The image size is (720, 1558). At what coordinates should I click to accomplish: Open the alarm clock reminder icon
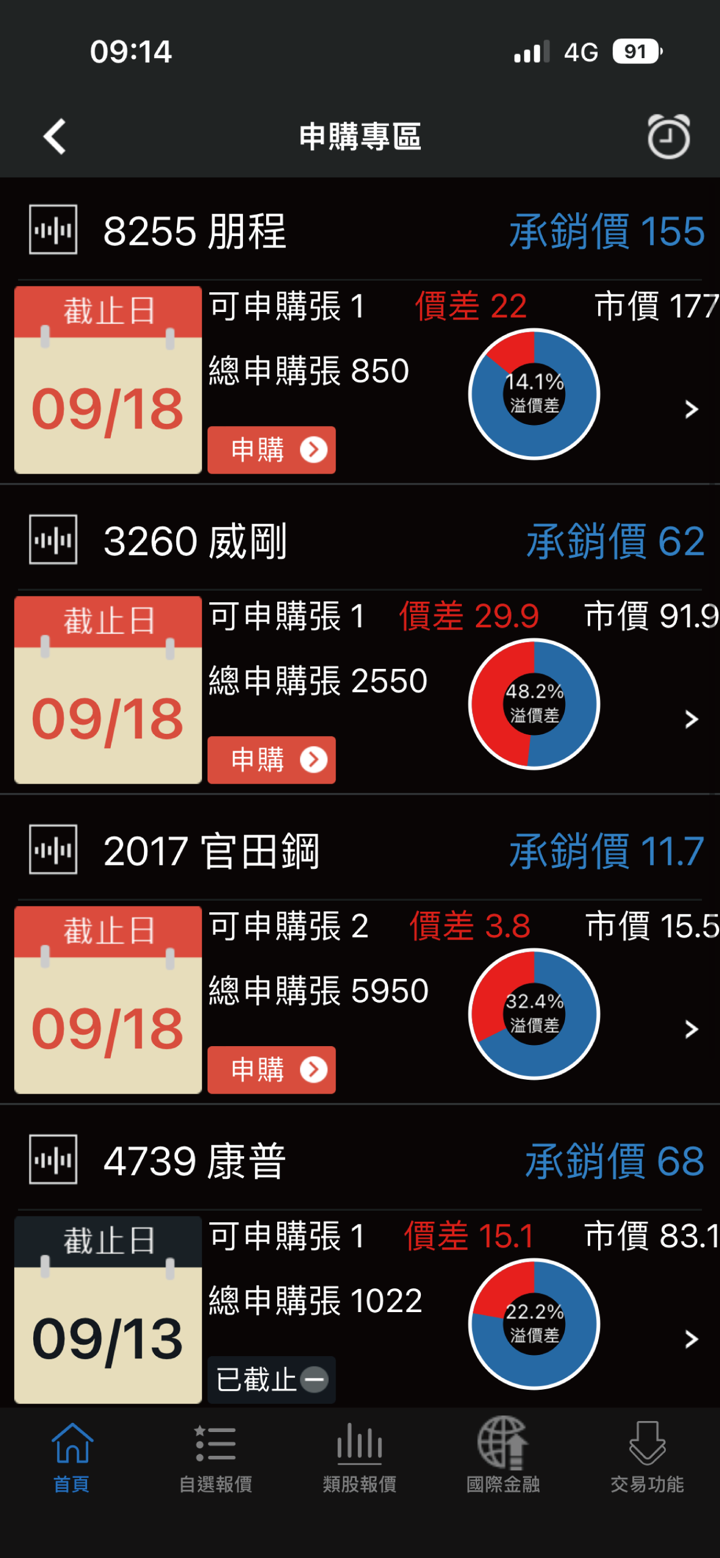(668, 137)
